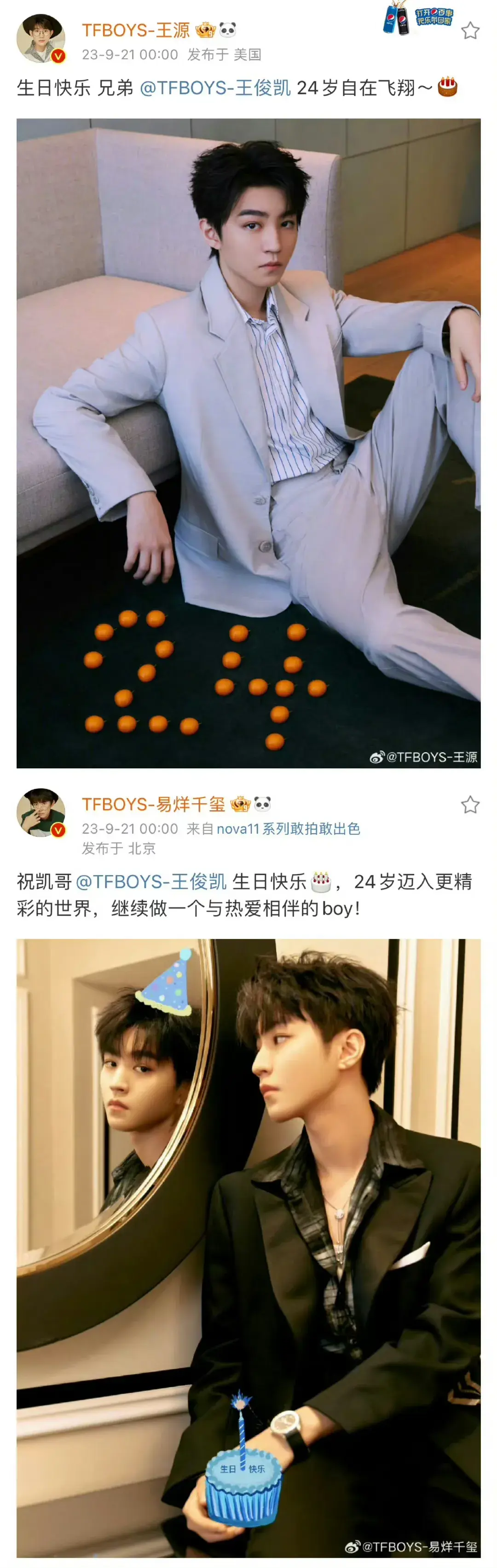Viewport: 497px width, 1568px height.
Task: Open the nova11系列敢拍敢出色 source link
Action: pyautogui.click(x=288, y=829)
